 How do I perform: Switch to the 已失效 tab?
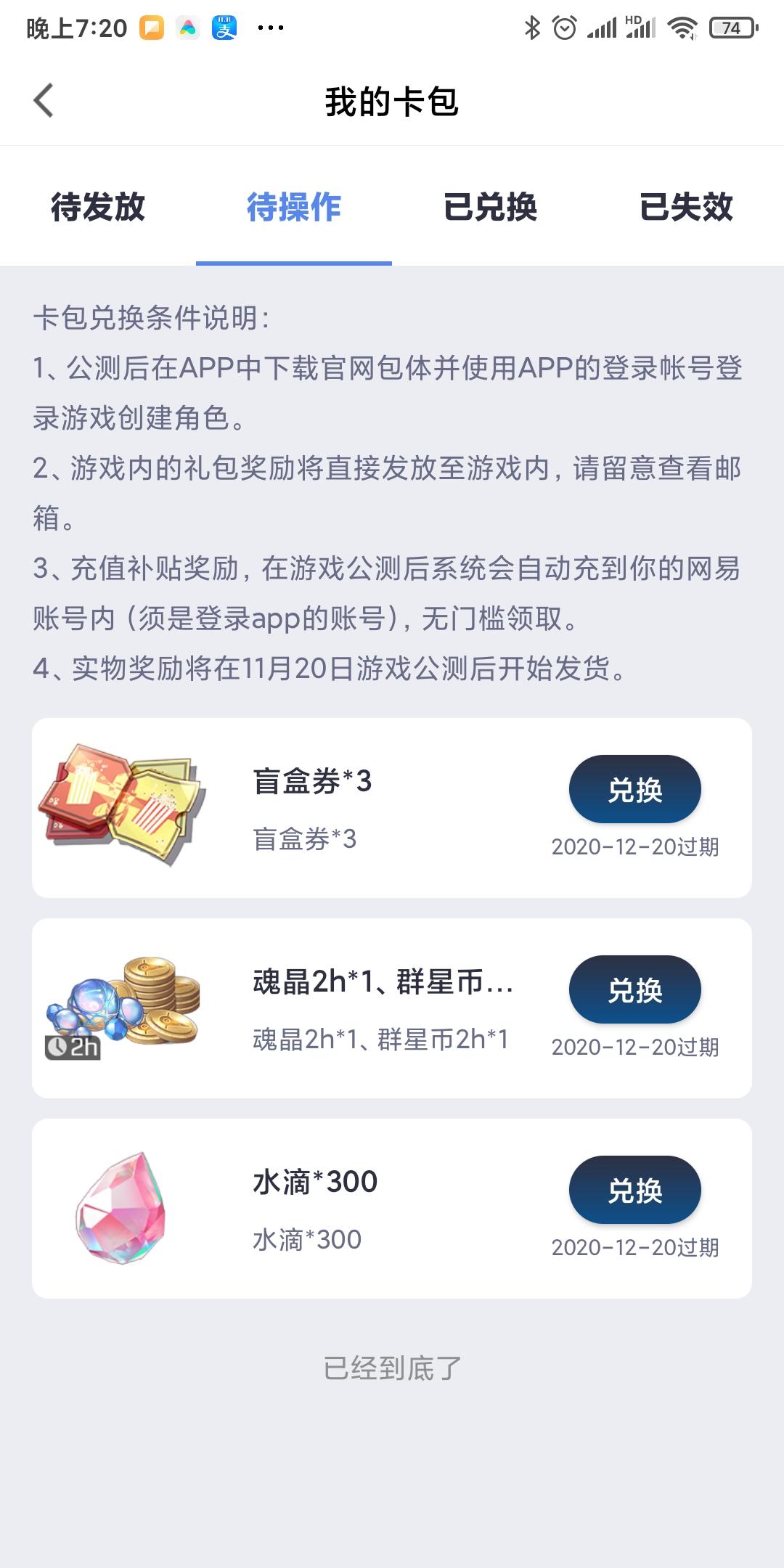[x=686, y=207]
